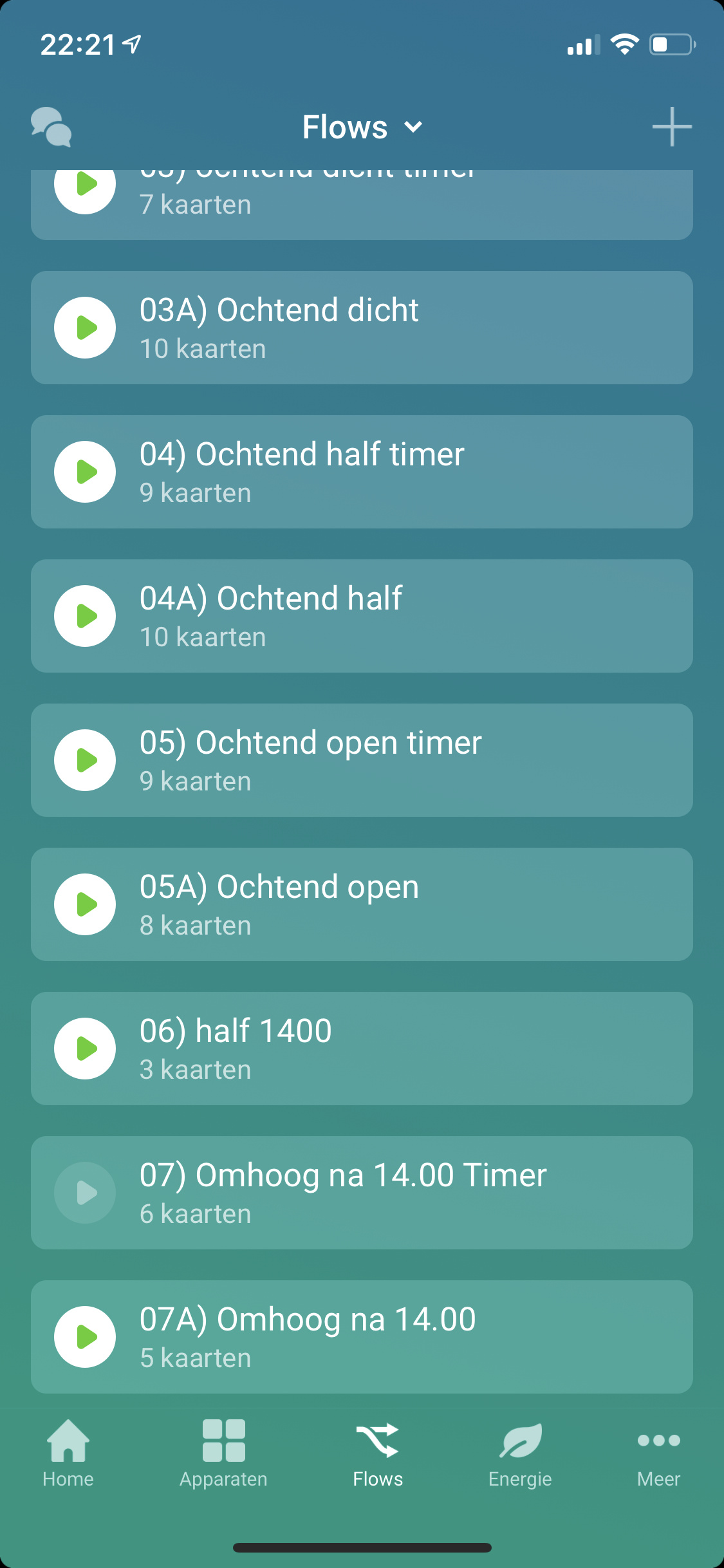Start the 04A) Ochtend half flow

pos(85,616)
